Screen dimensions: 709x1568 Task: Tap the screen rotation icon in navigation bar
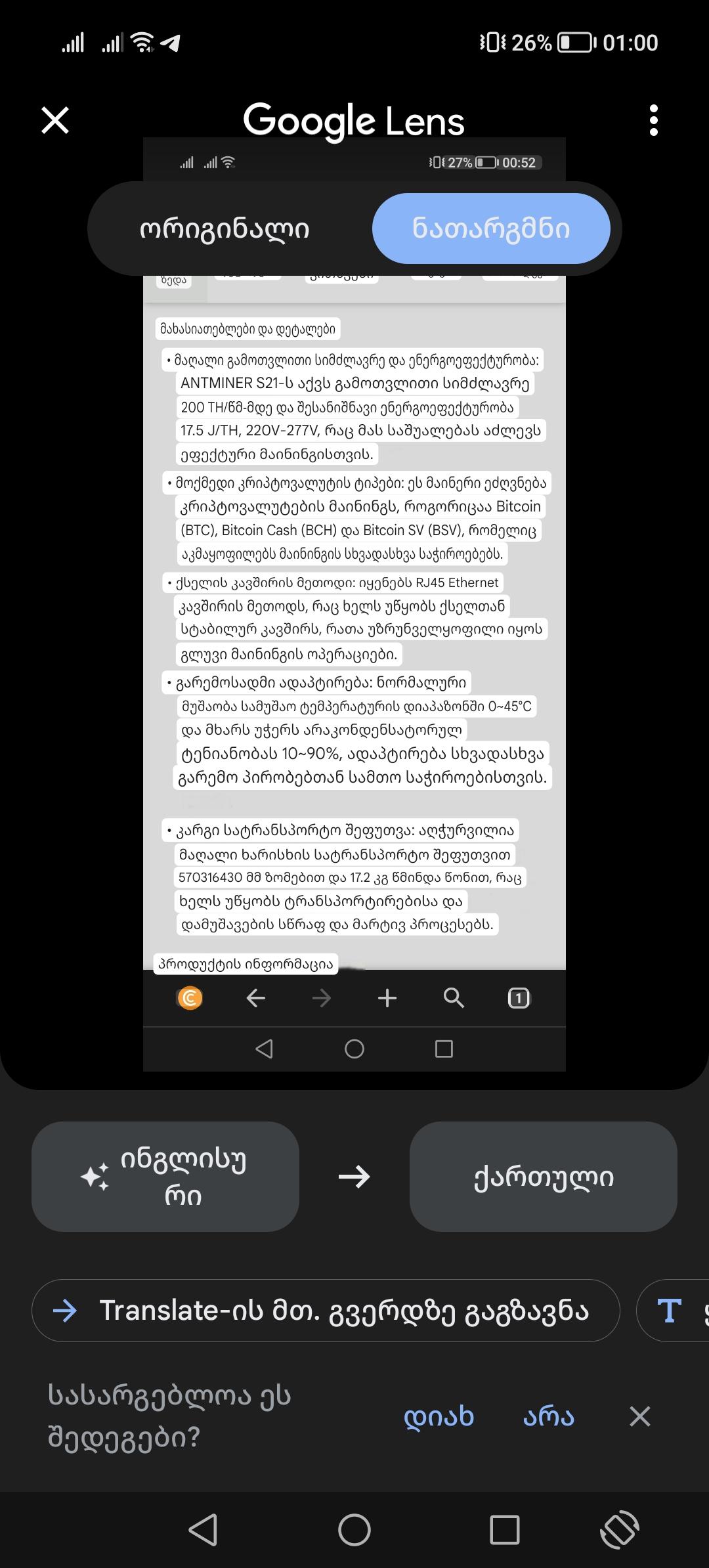click(619, 1530)
